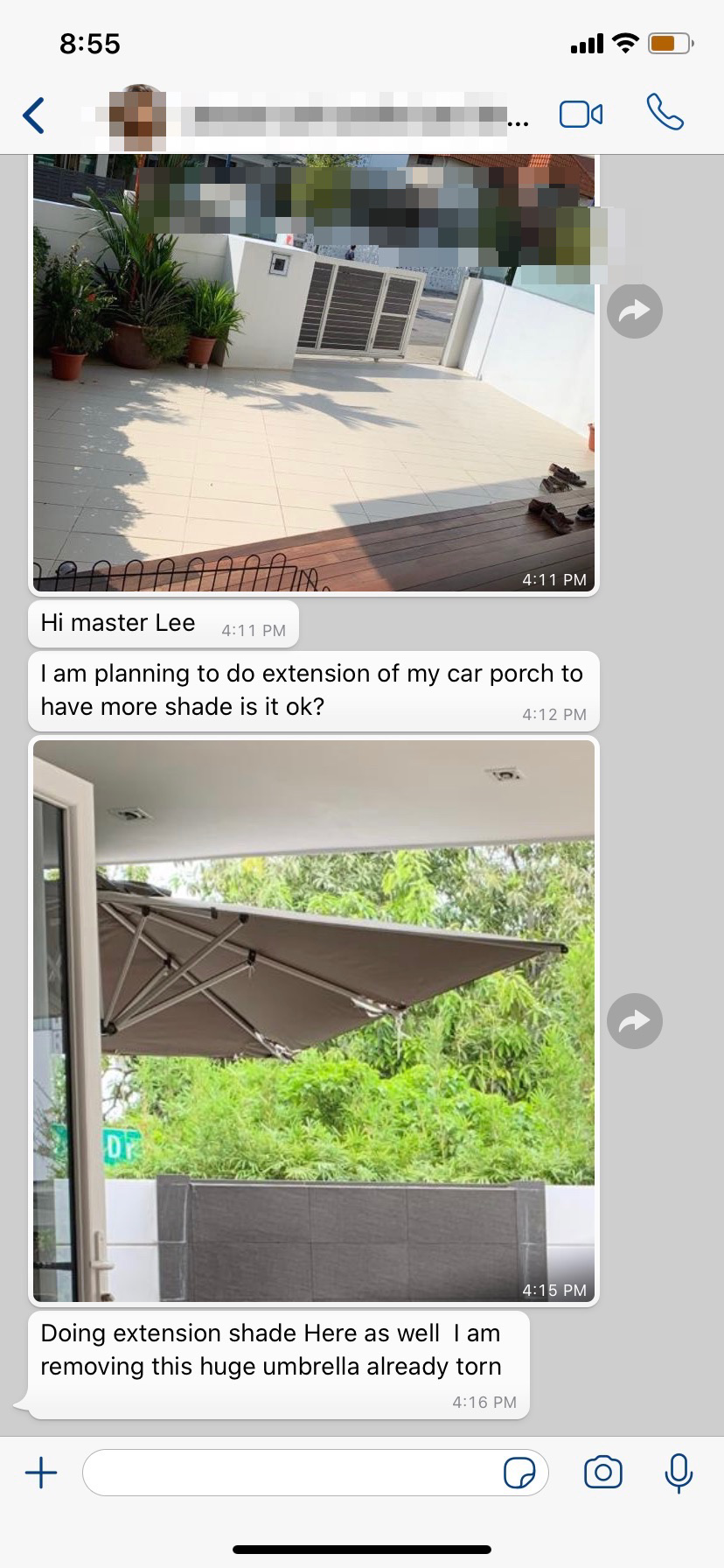Start a voice call

coord(665,113)
